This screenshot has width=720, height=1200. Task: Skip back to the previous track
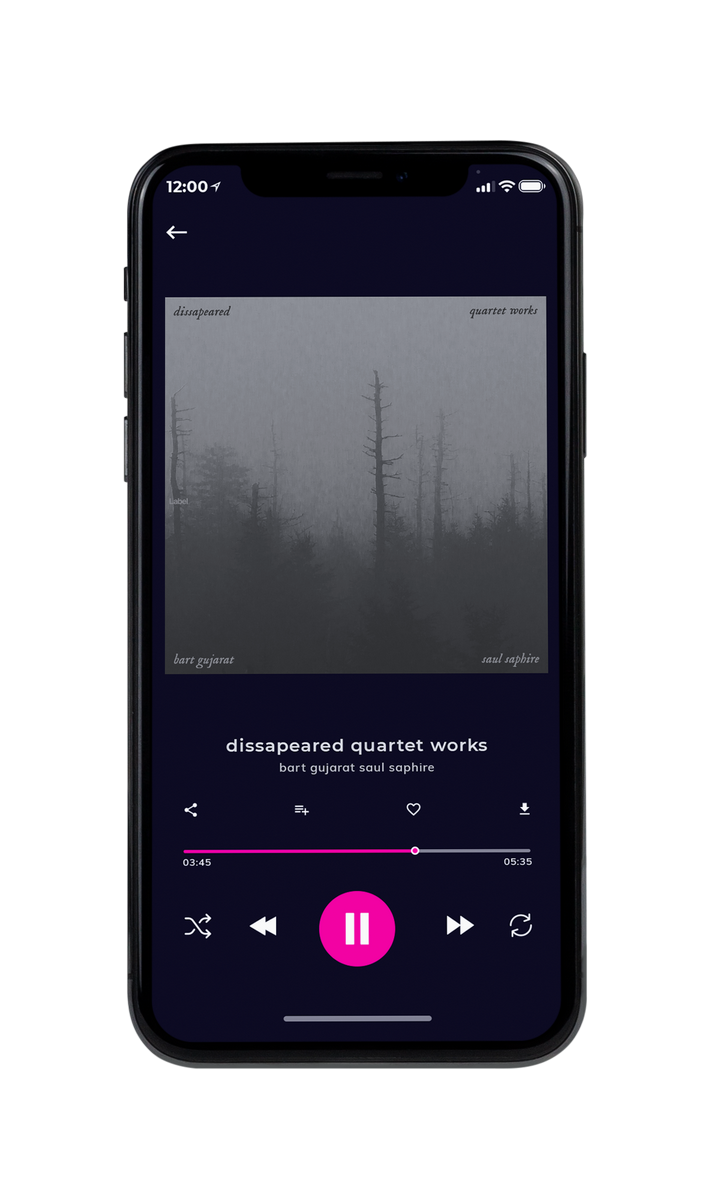coord(263,926)
